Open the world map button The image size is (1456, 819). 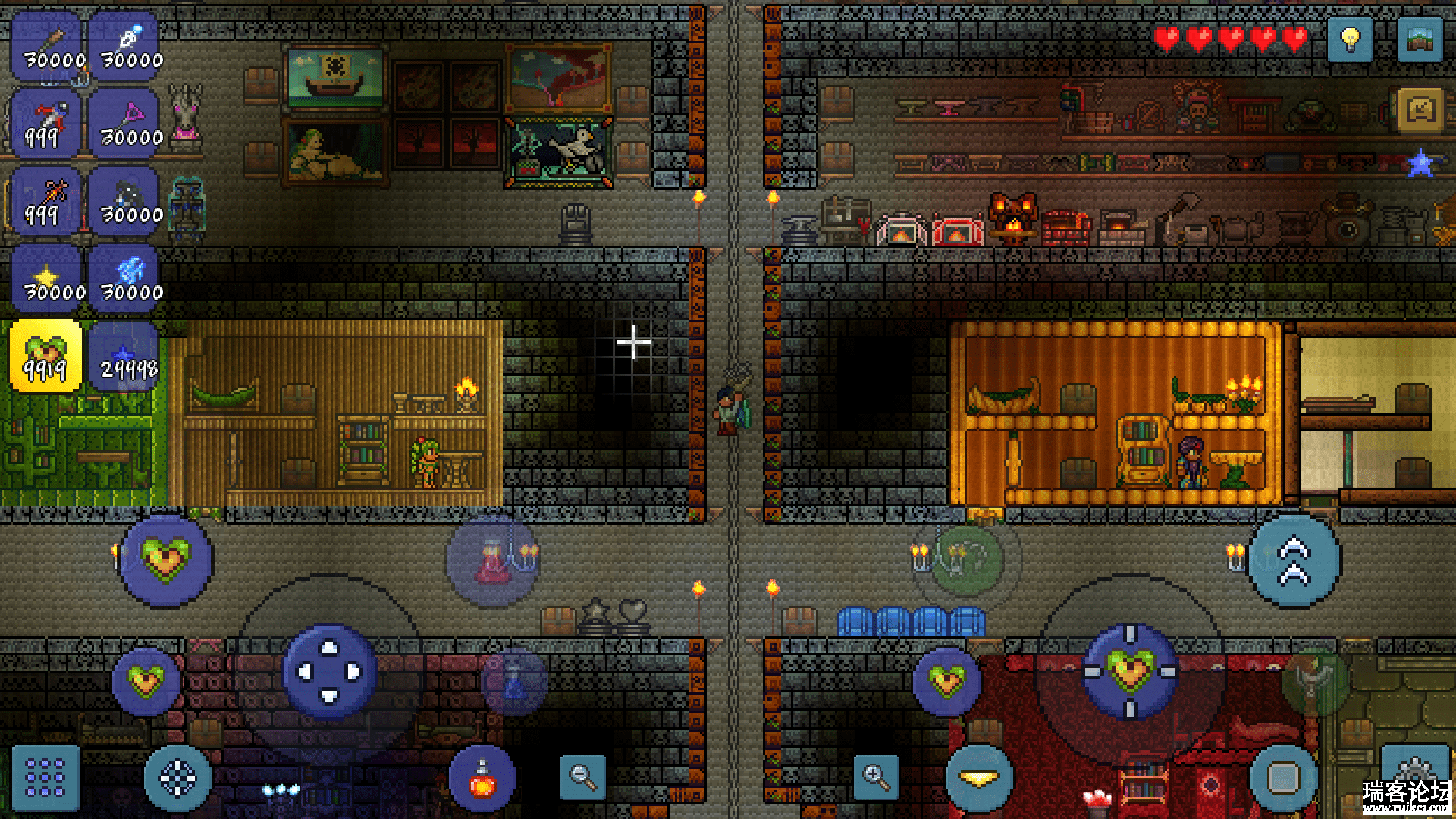(1420, 39)
